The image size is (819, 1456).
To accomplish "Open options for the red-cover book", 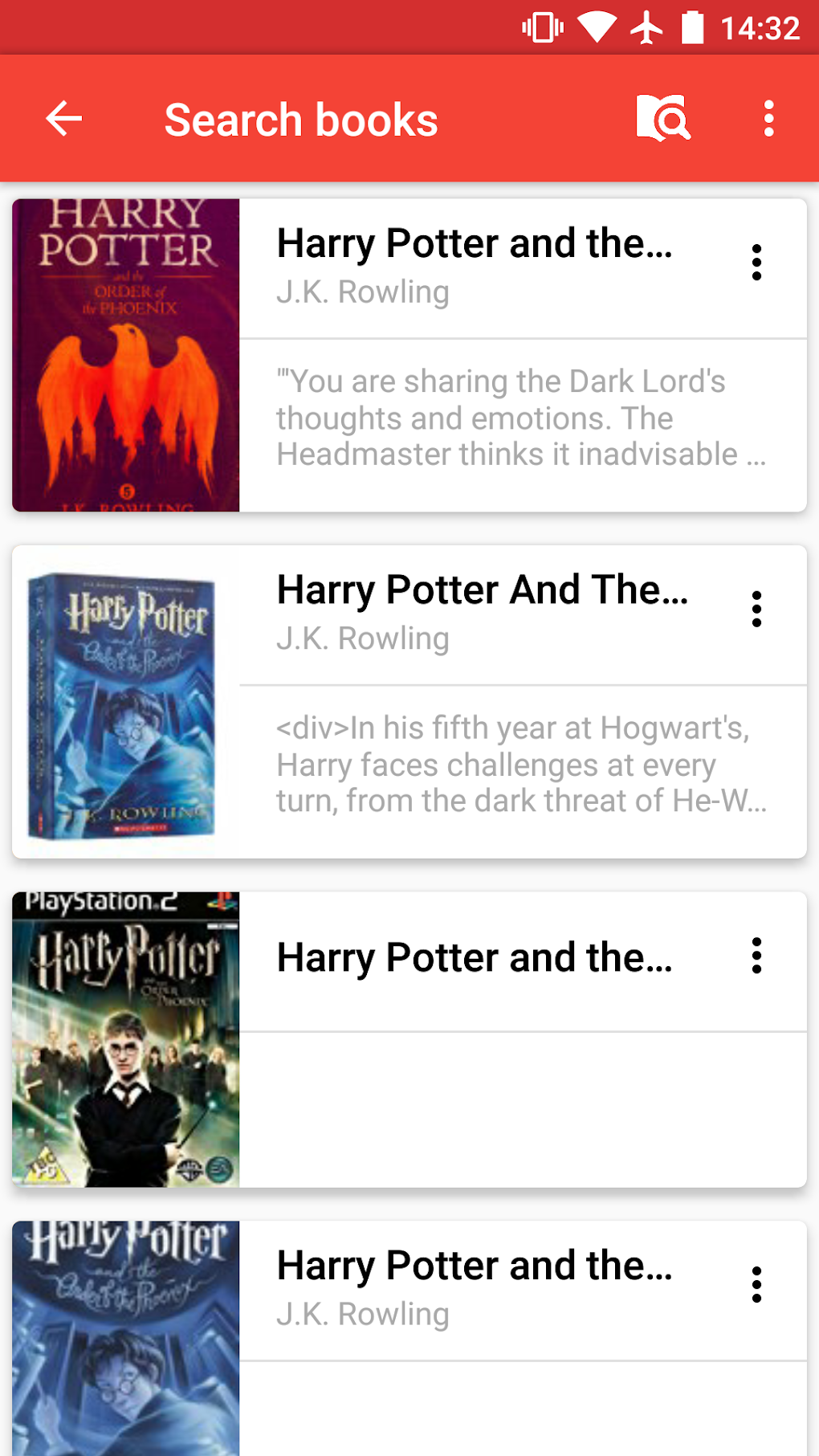I will pyautogui.click(x=756, y=262).
